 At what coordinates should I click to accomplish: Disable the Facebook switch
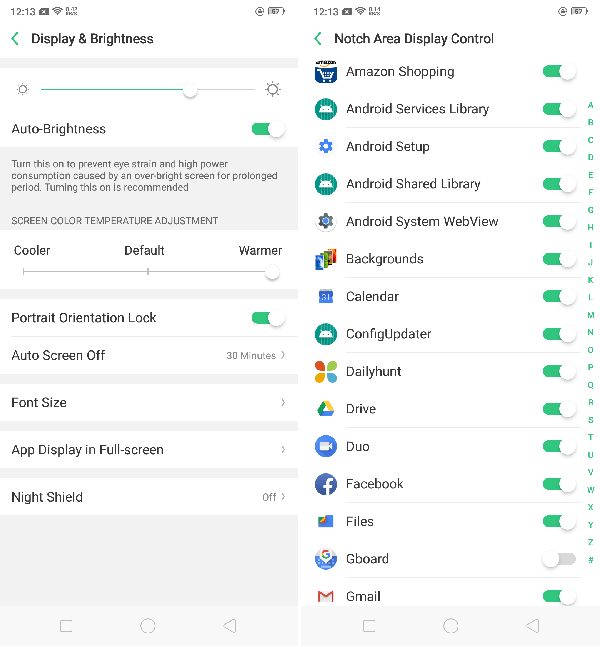559,484
